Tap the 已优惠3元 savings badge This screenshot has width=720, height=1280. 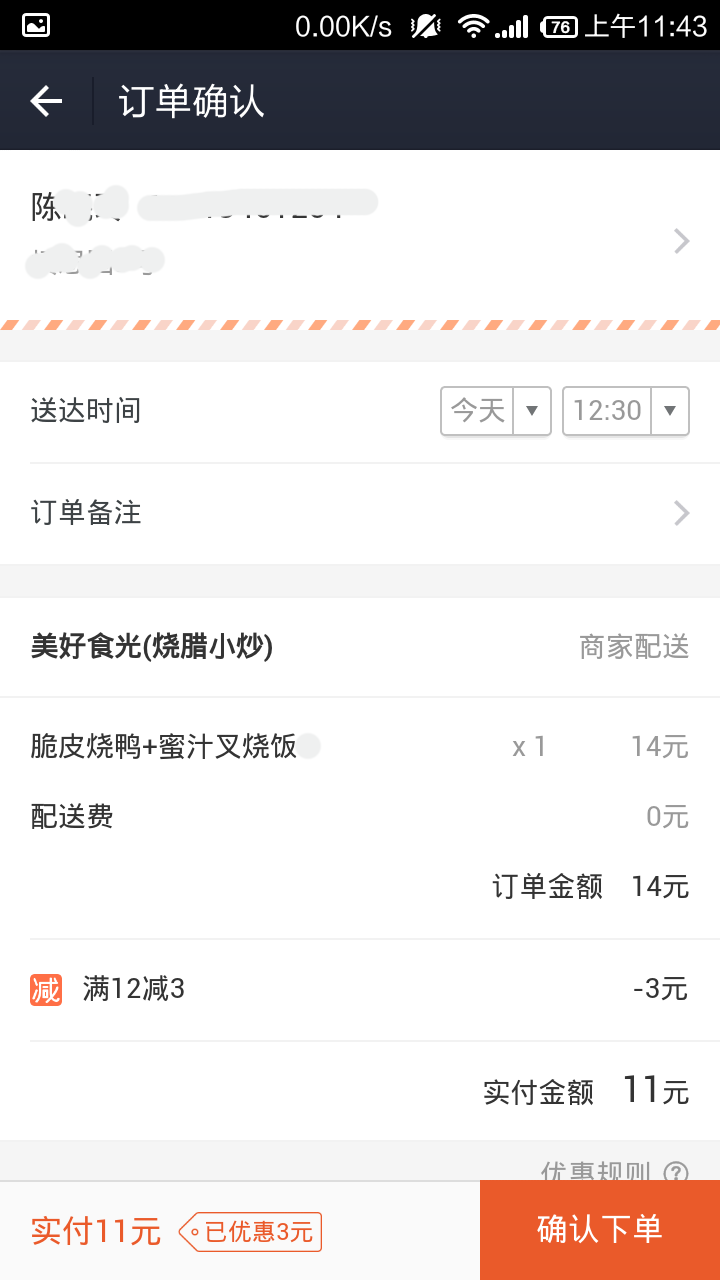point(250,1233)
